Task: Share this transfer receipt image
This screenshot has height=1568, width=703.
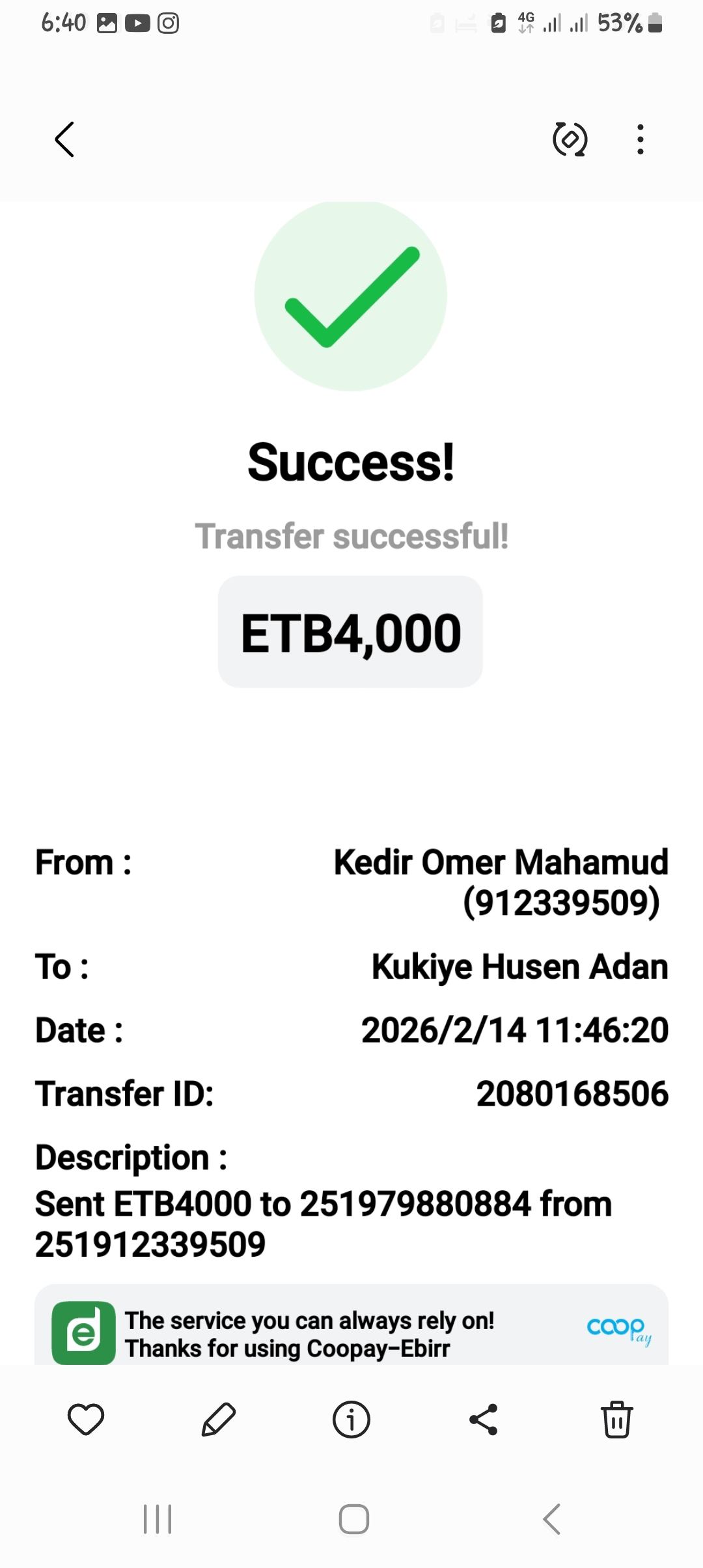Action: tap(484, 1420)
